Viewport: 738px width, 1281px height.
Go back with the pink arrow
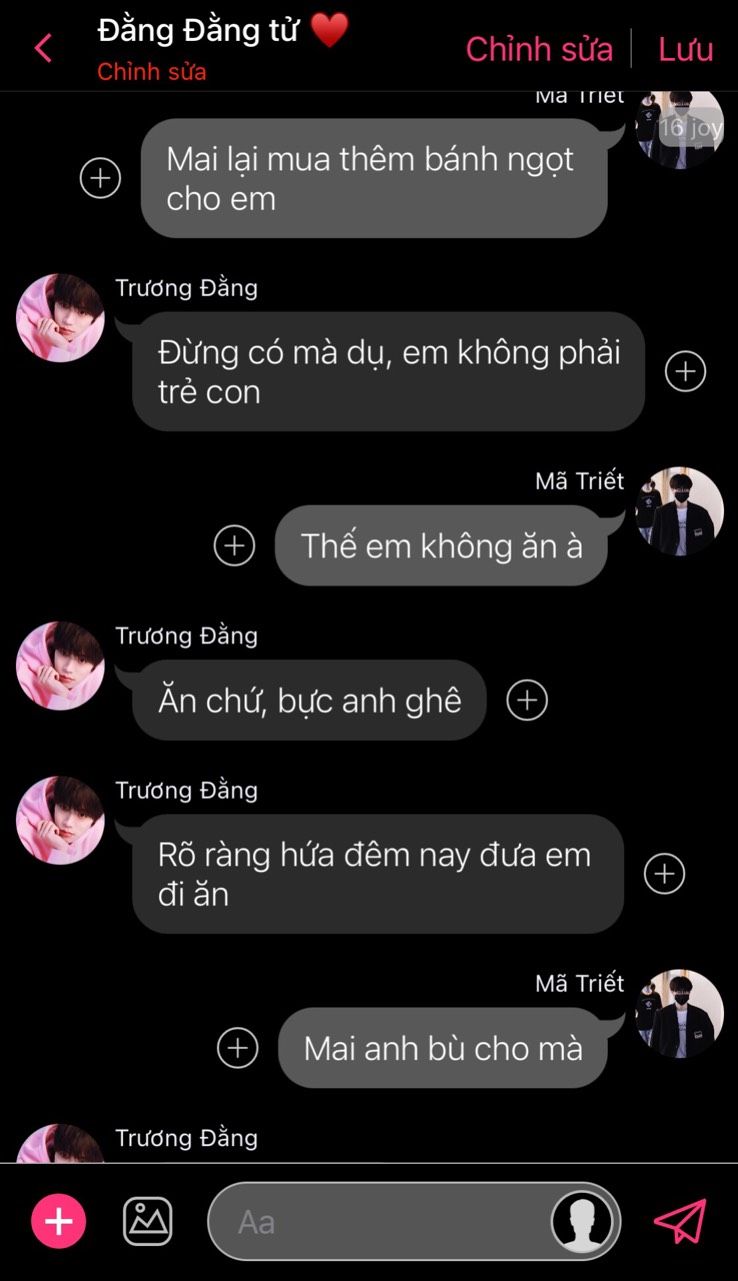tap(43, 48)
